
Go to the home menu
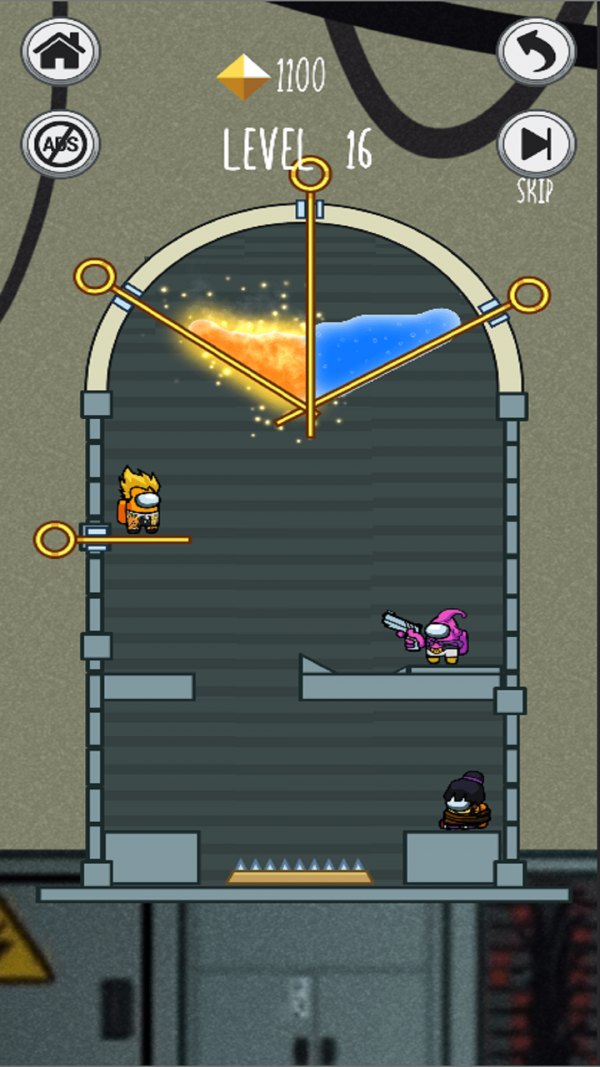coord(60,51)
